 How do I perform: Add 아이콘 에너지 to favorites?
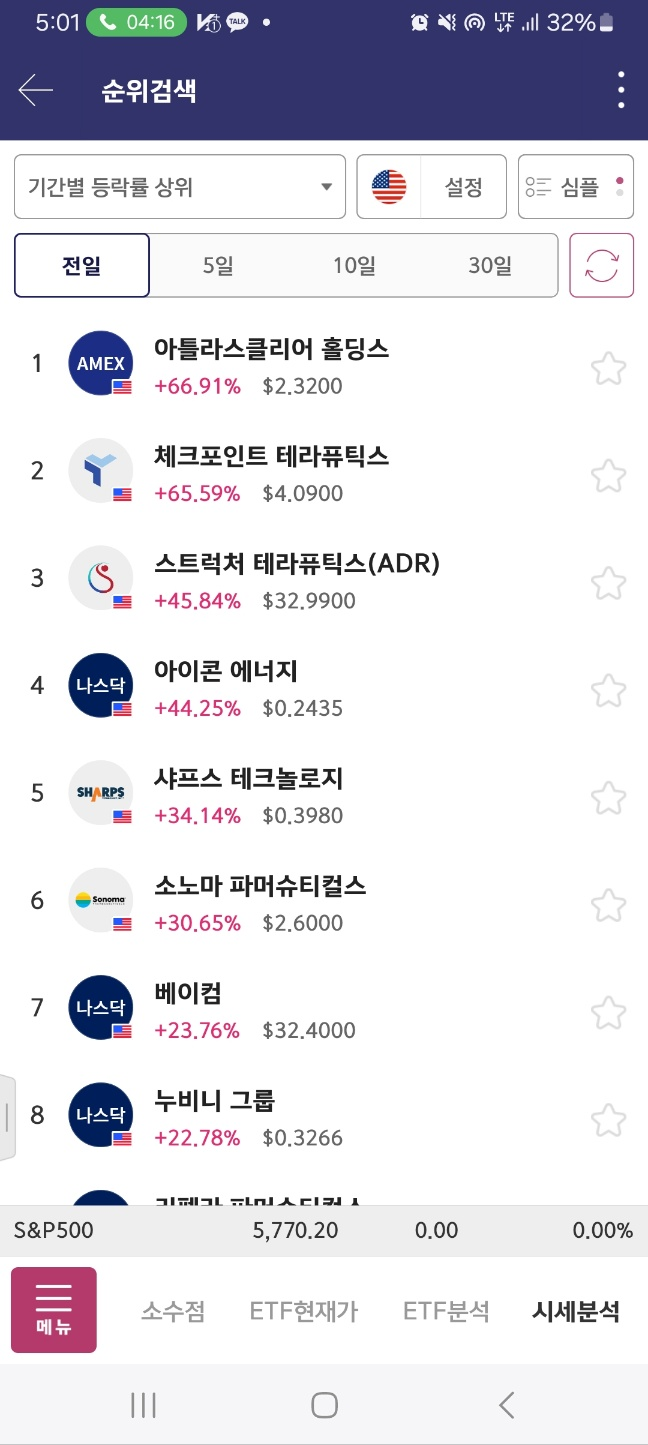(x=608, y=690)
